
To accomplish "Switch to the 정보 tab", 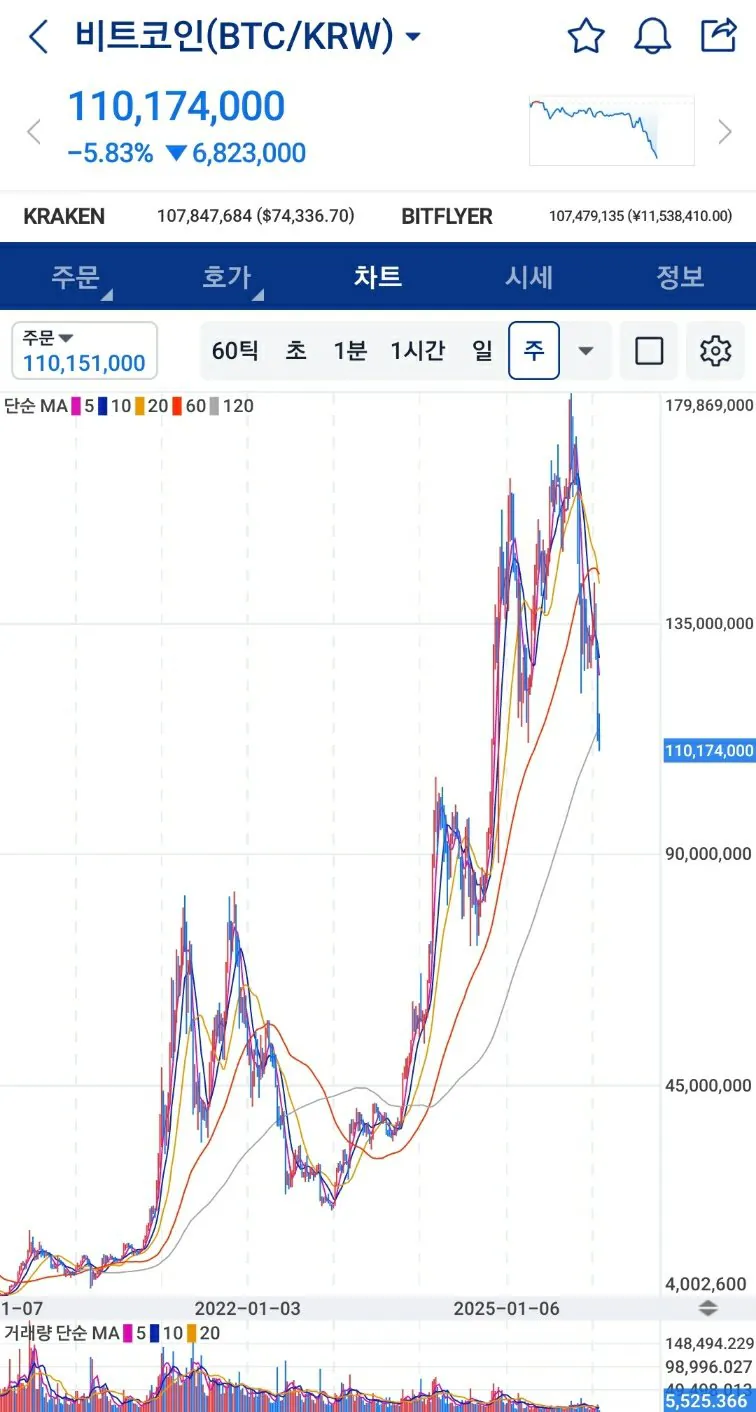I will tap(680, 277).
